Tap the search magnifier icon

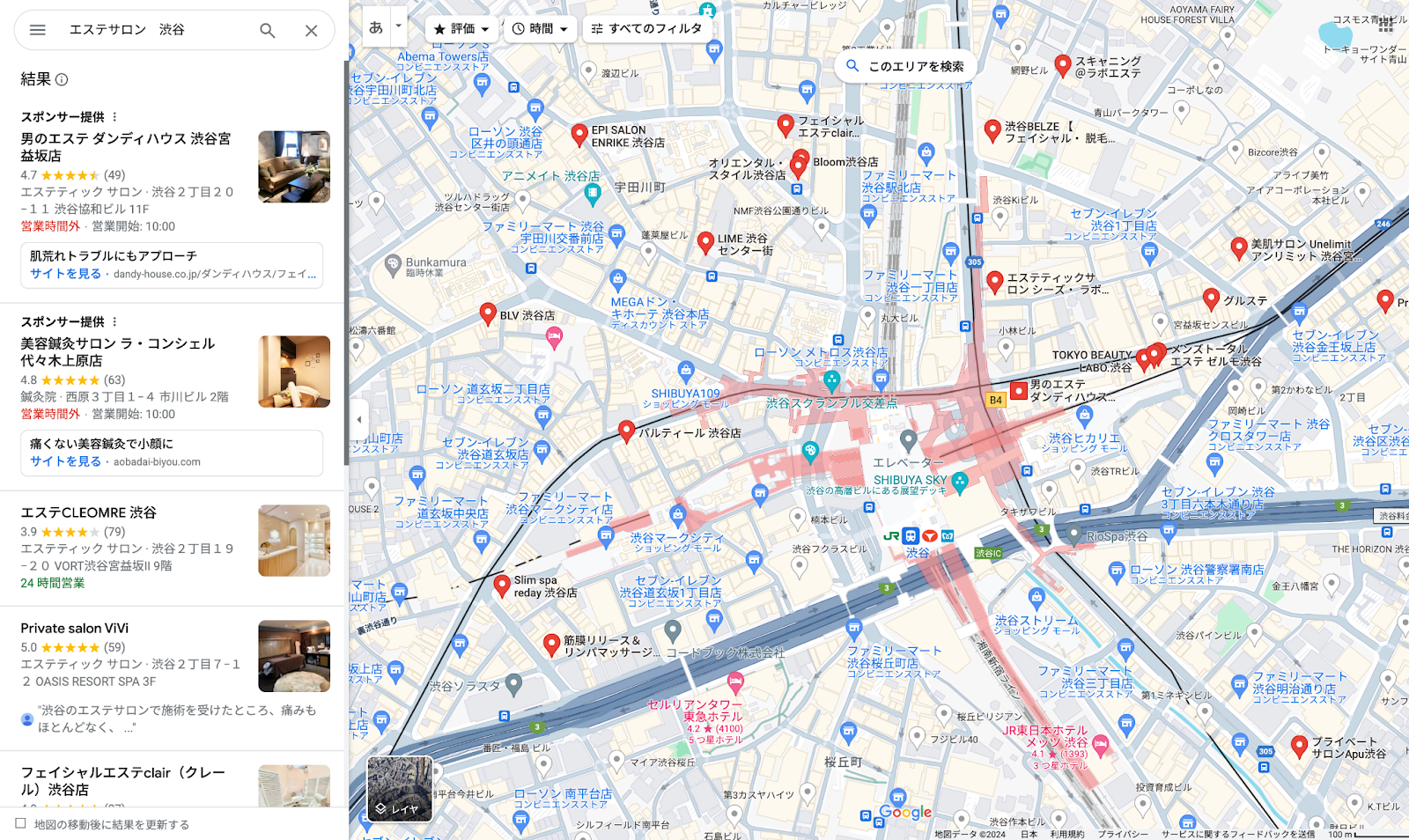click(x=268, y=30)
